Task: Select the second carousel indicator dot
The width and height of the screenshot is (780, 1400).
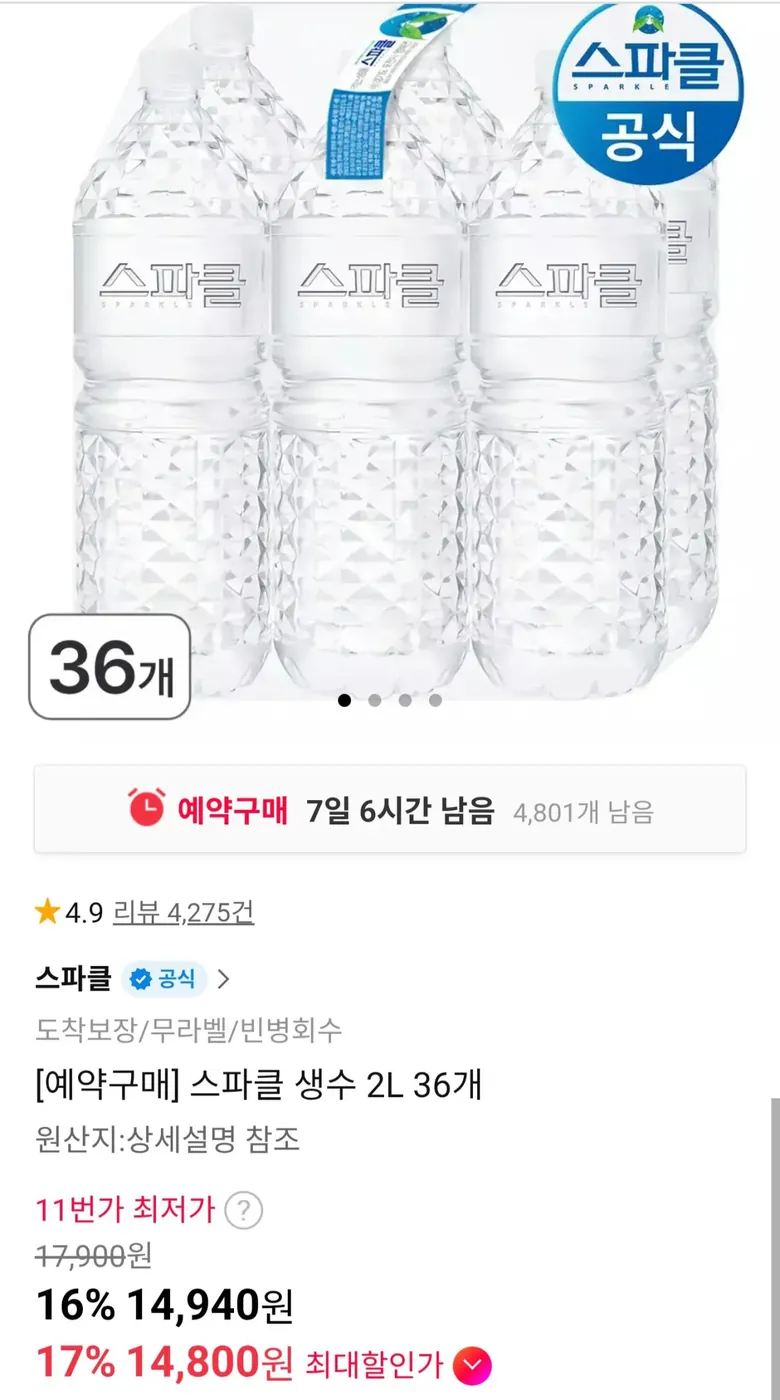Action: pos(375,700)
